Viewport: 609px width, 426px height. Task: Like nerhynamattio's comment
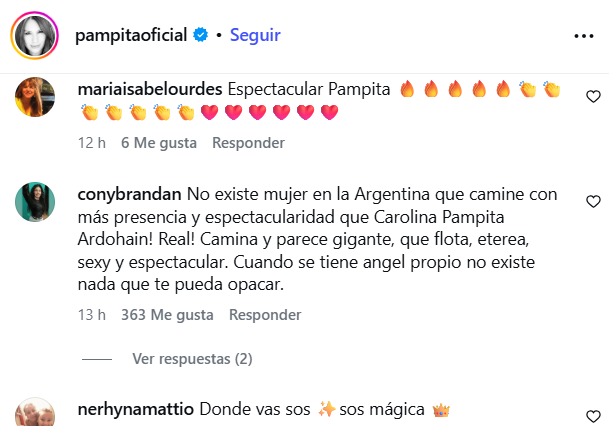click(592, 416)
